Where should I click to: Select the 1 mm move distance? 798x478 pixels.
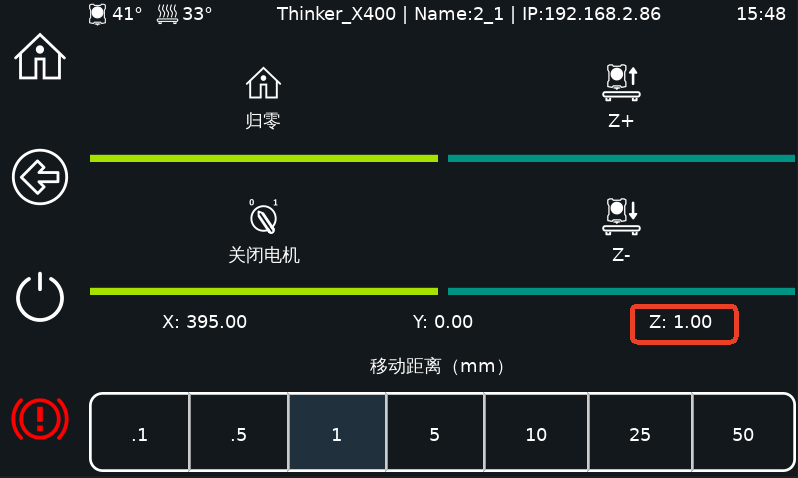[x=337, y=434]
